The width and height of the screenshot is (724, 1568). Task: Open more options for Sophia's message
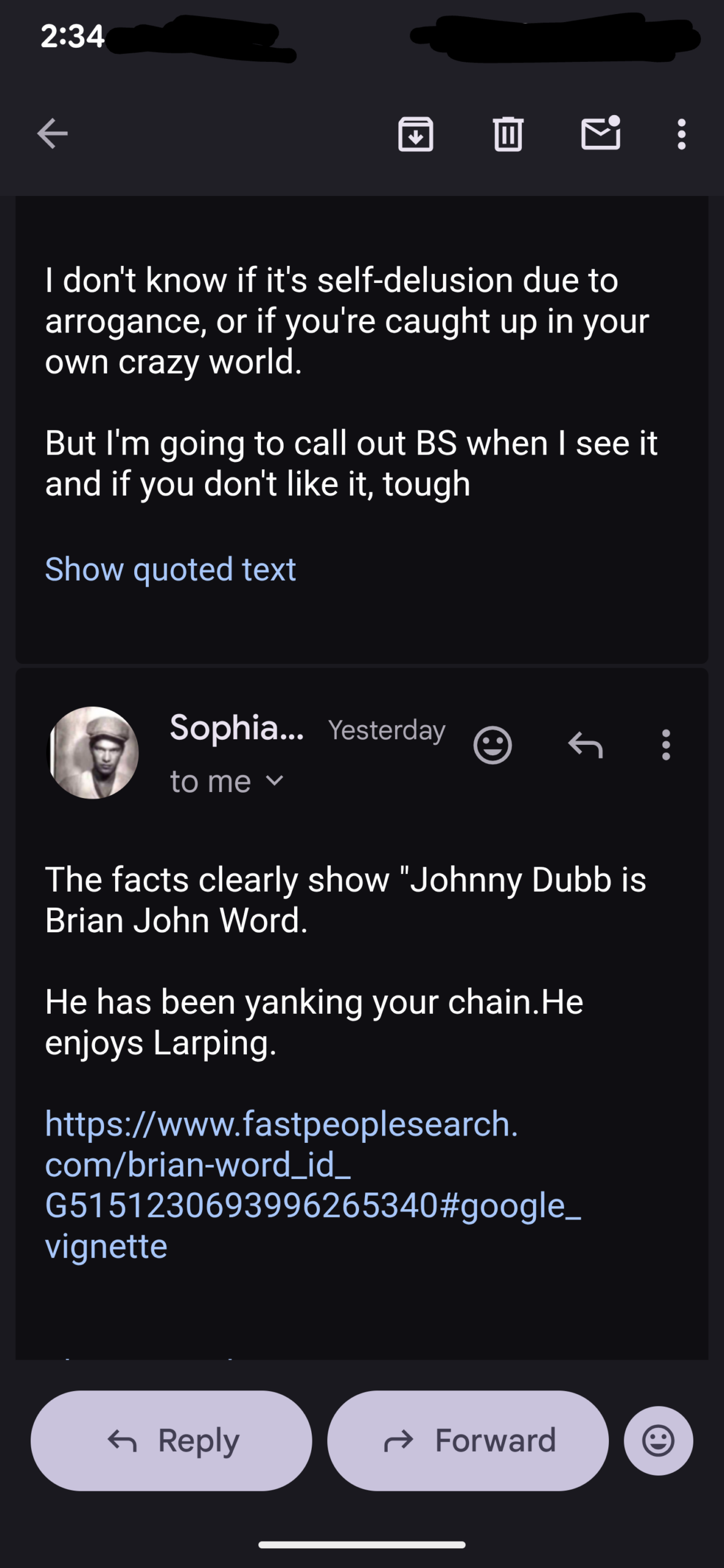tap(666, 745)
